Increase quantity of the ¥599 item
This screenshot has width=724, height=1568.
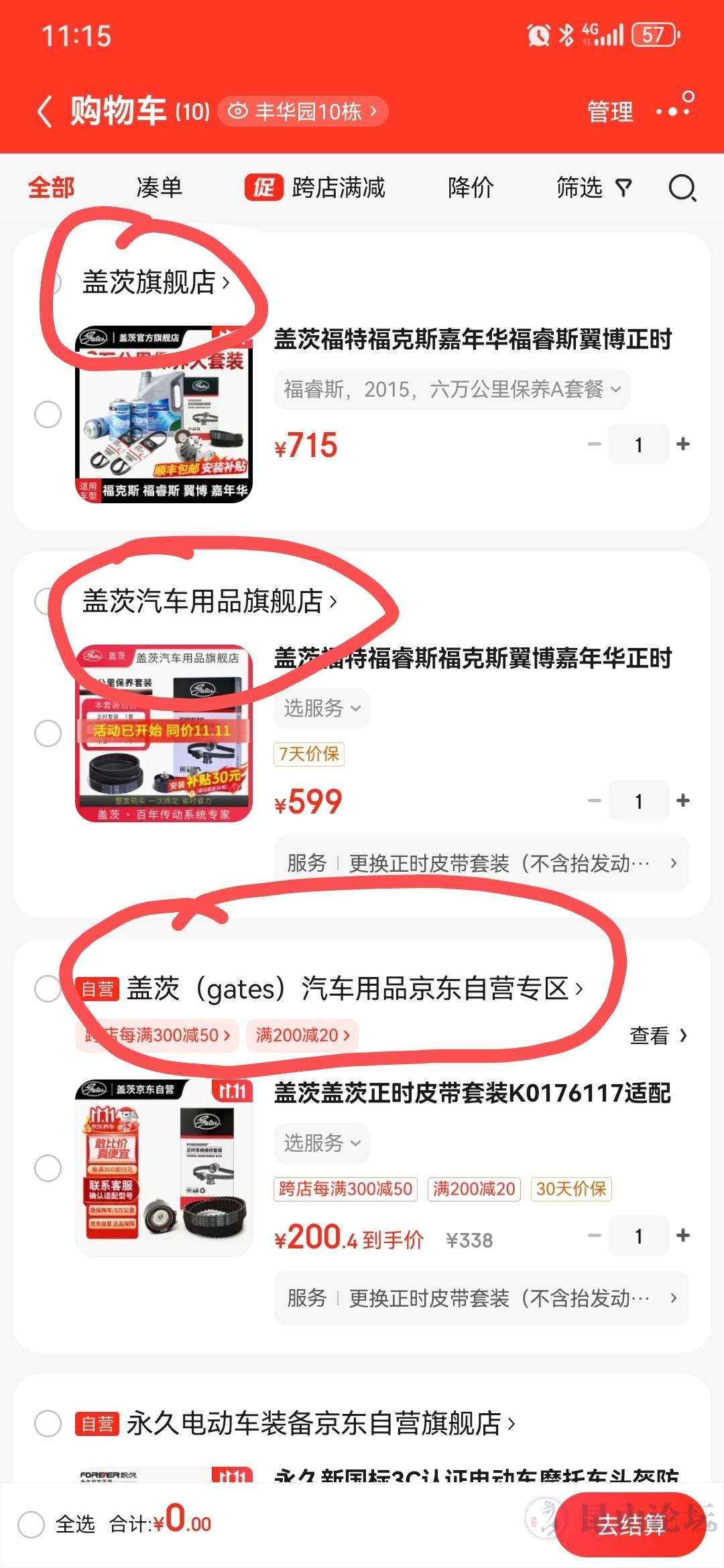click(x=683, y=800)
